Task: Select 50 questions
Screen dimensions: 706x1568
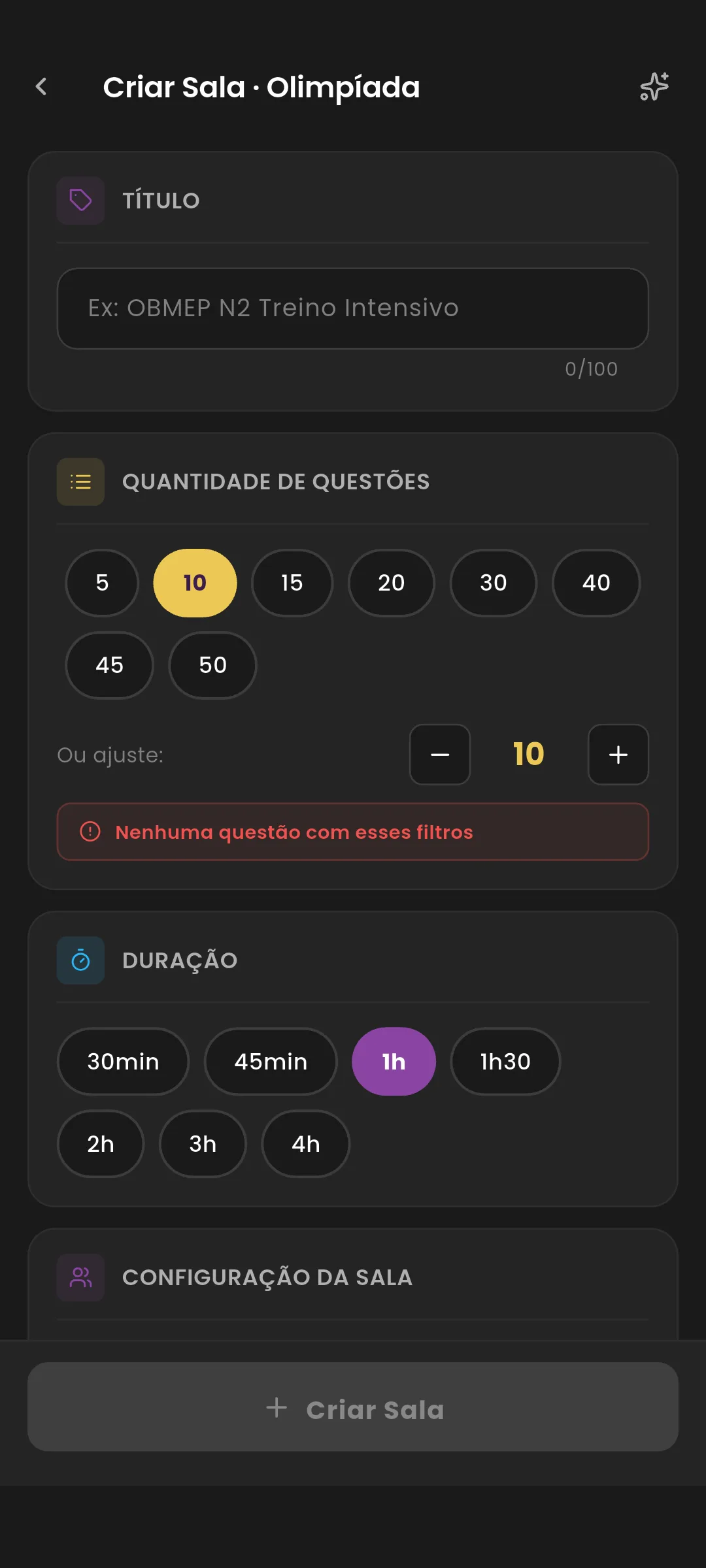Action: tap(212, 665)
